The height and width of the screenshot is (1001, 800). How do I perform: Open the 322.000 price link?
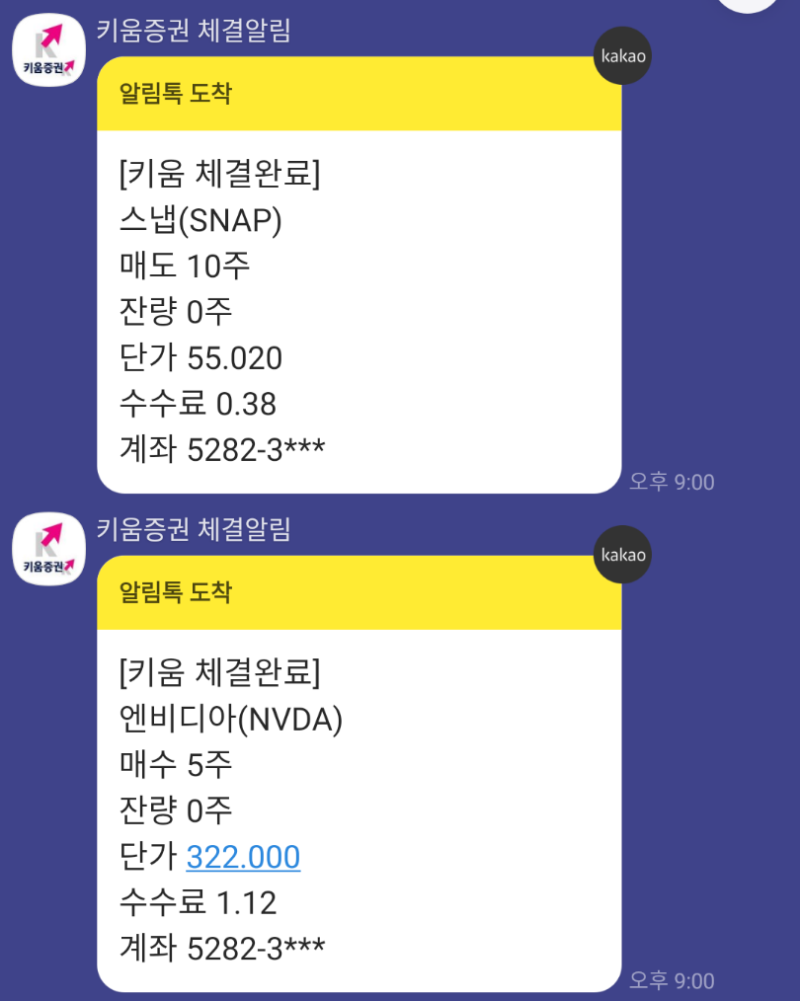(243, 857)
